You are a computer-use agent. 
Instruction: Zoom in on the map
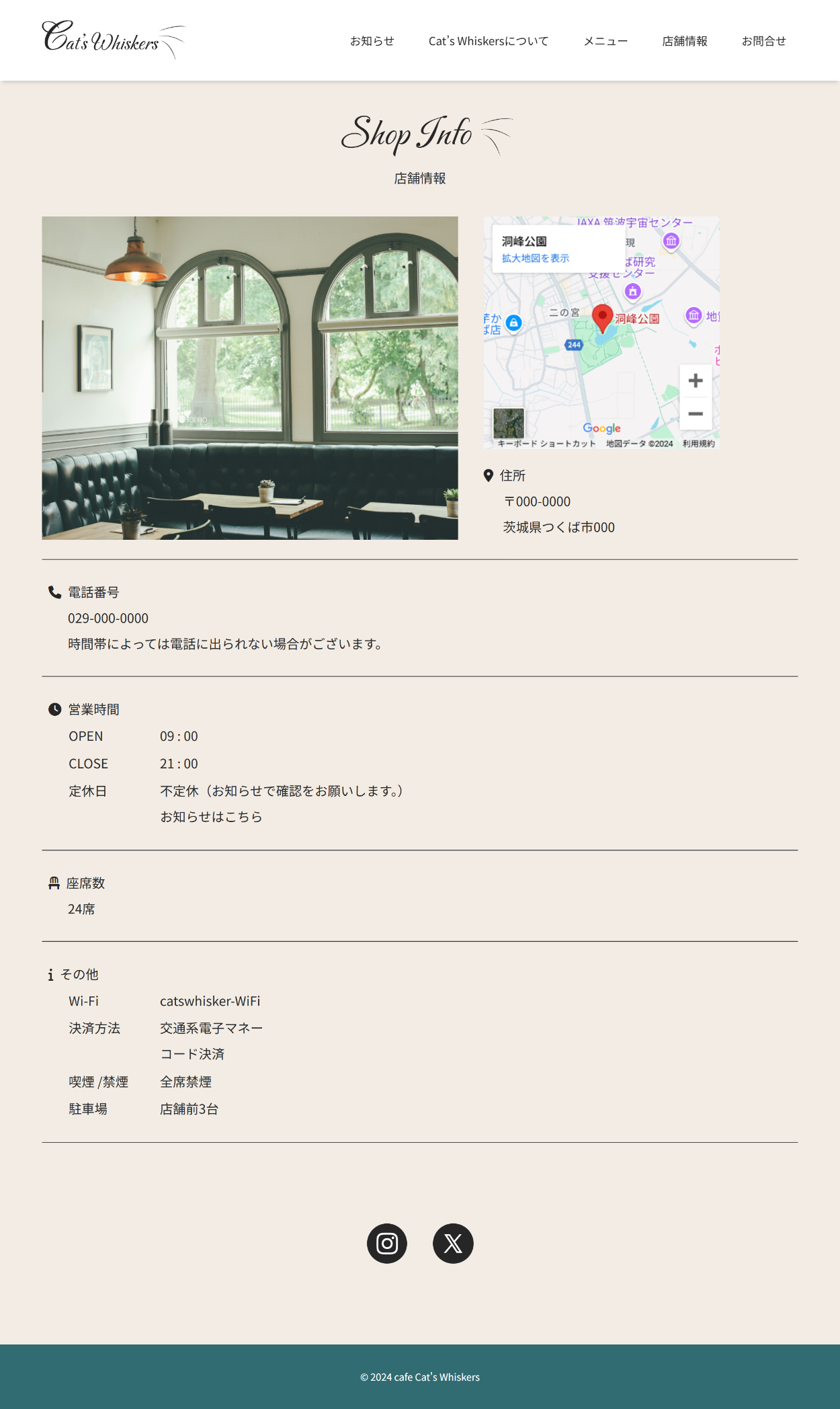point(696,380)
